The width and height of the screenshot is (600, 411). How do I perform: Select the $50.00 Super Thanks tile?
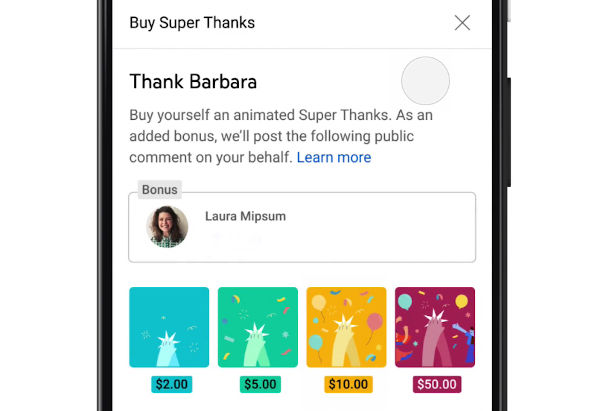point(435,328)
